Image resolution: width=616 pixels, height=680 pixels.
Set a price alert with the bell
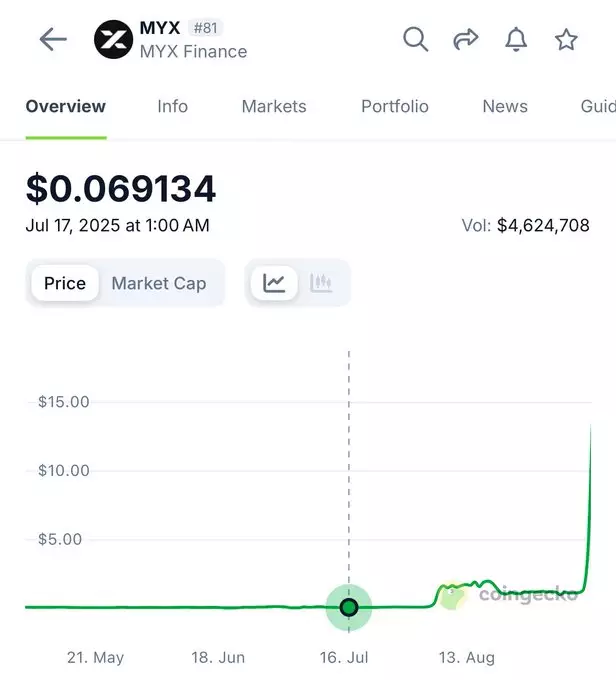tap(516, 39)
